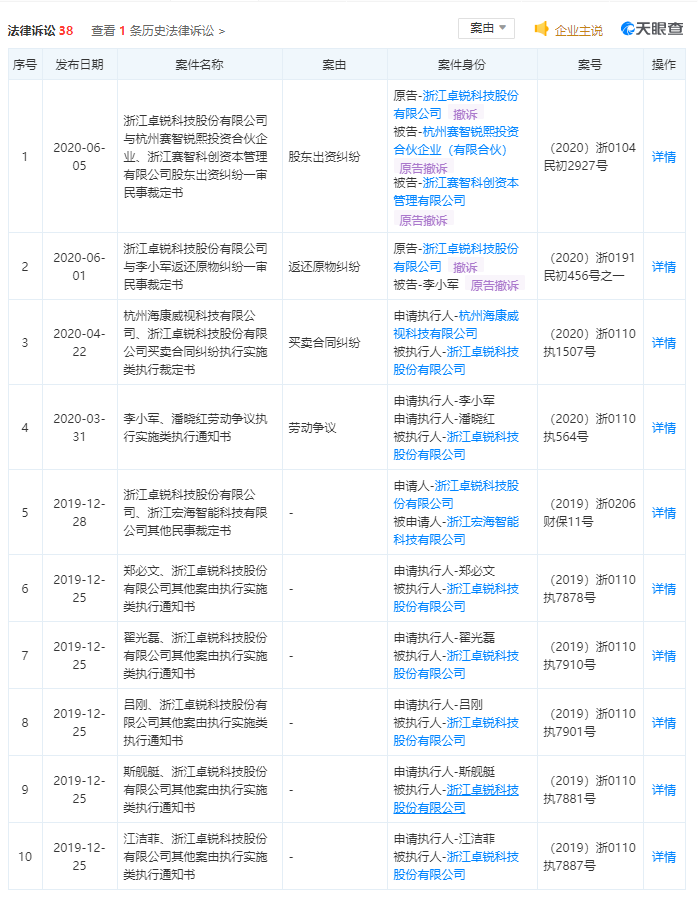Open 详情 for case 浙0206财保11号
Screen dimensions: 698x904
pos(664,513)
